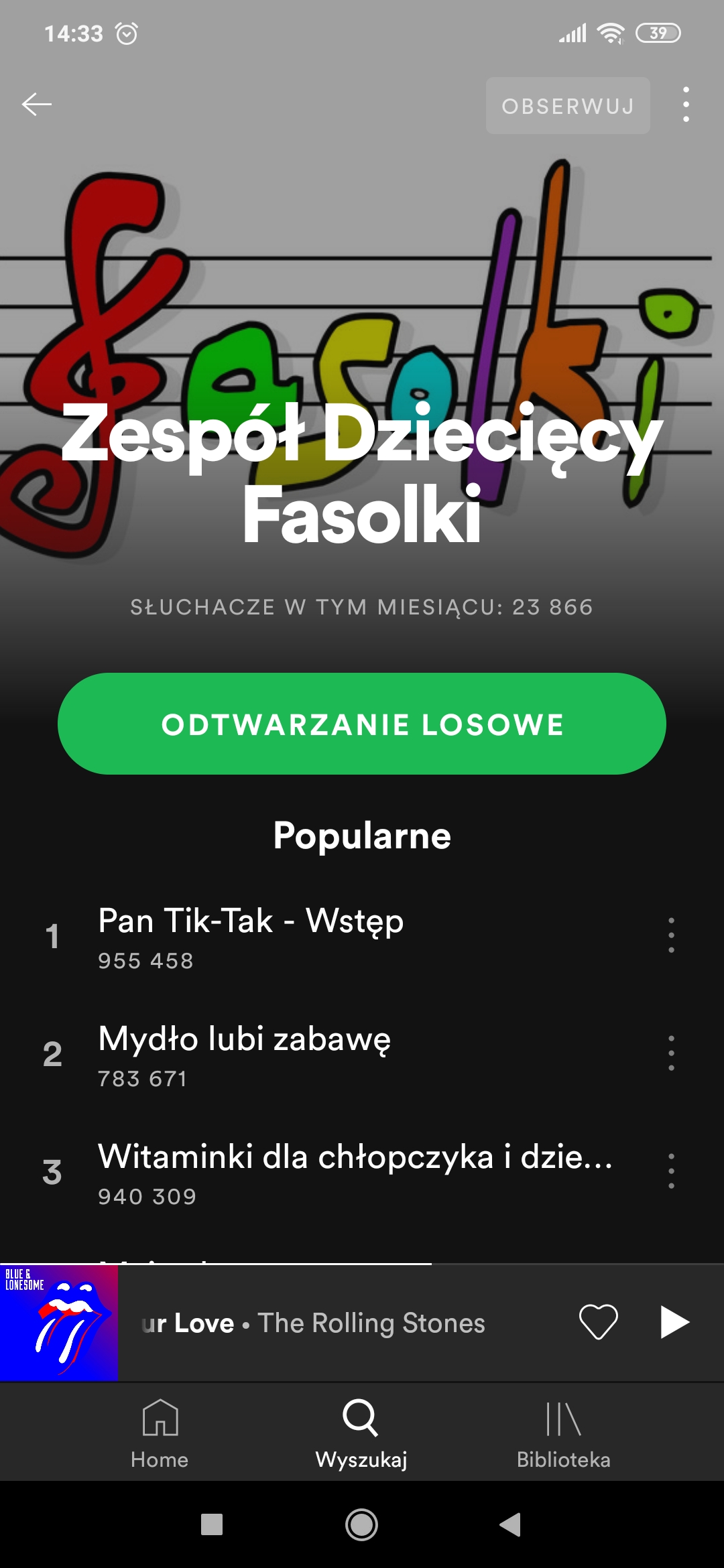Tap the system back triangle button

511,1524
